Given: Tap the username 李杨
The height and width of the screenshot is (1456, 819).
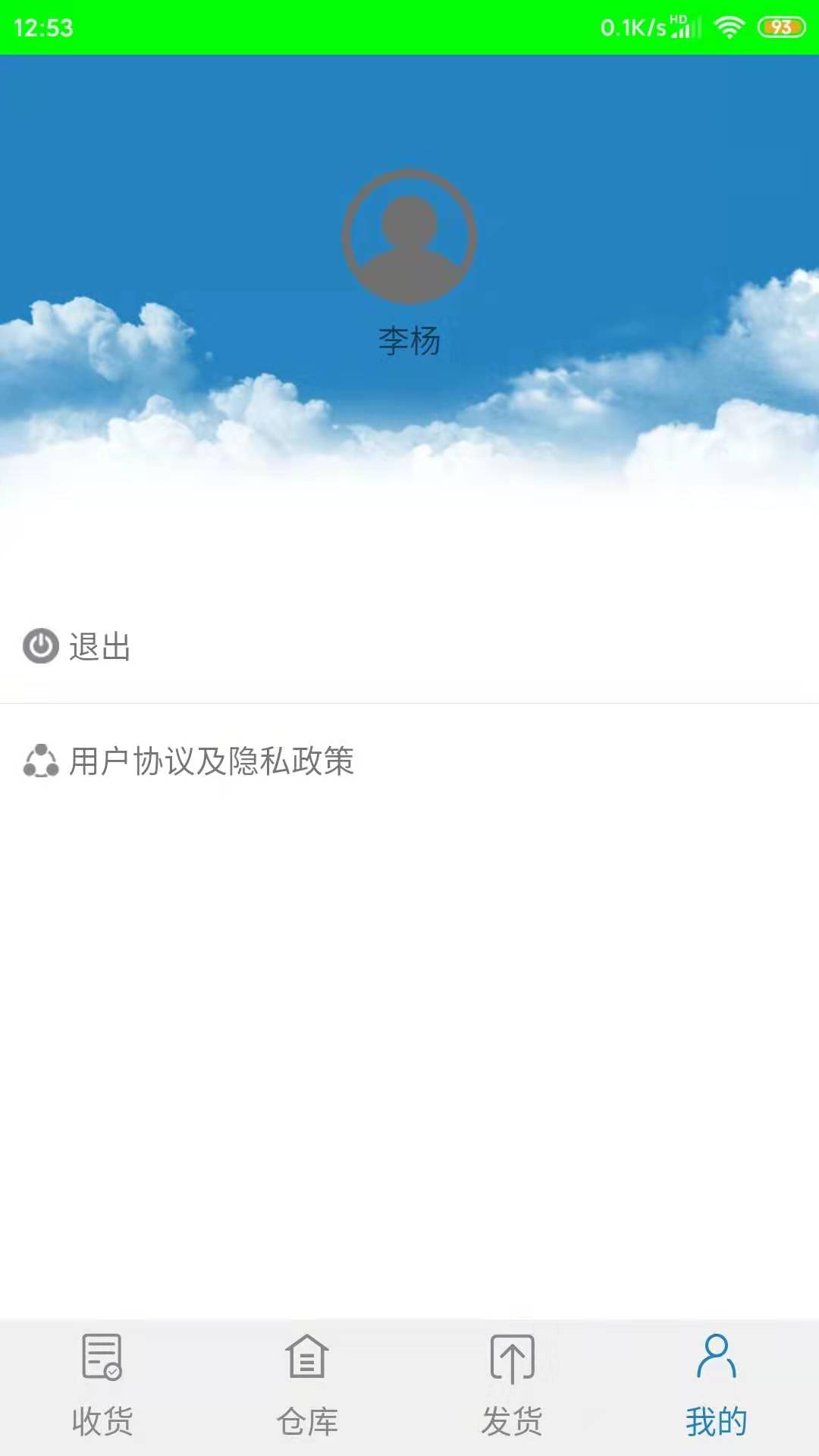Looking at the screenshot, I should [x=409, y=339].
